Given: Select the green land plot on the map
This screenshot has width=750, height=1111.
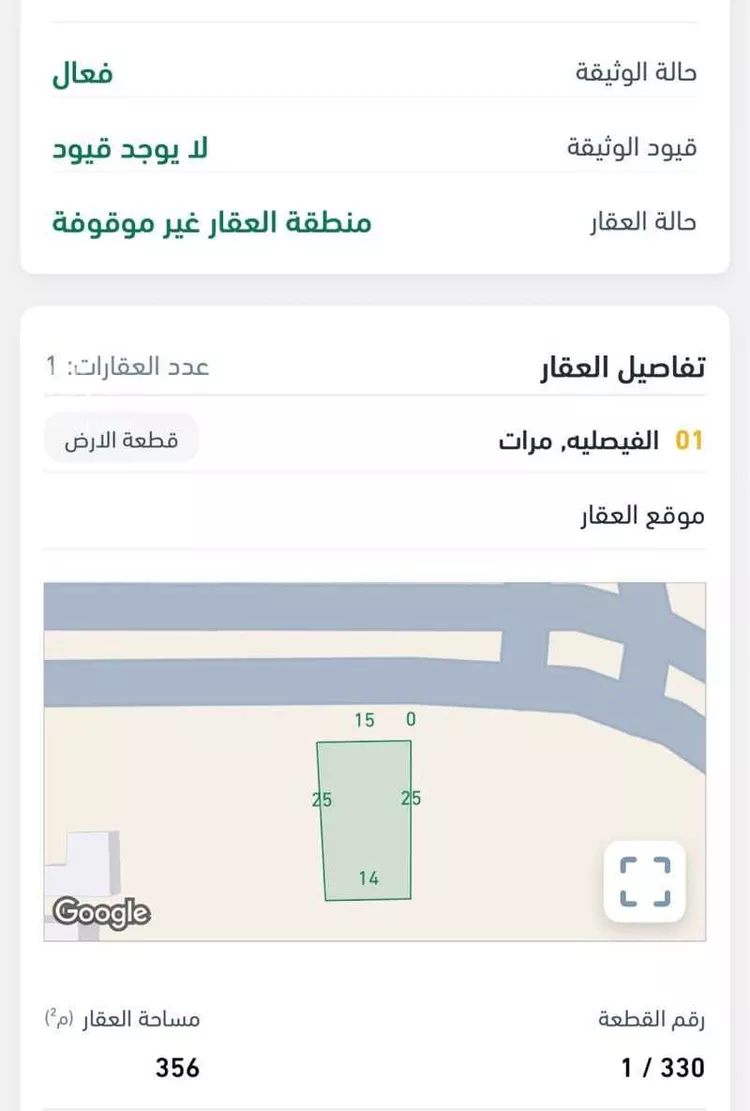Looking at the screenshot, I should click(x=367, y=818).
